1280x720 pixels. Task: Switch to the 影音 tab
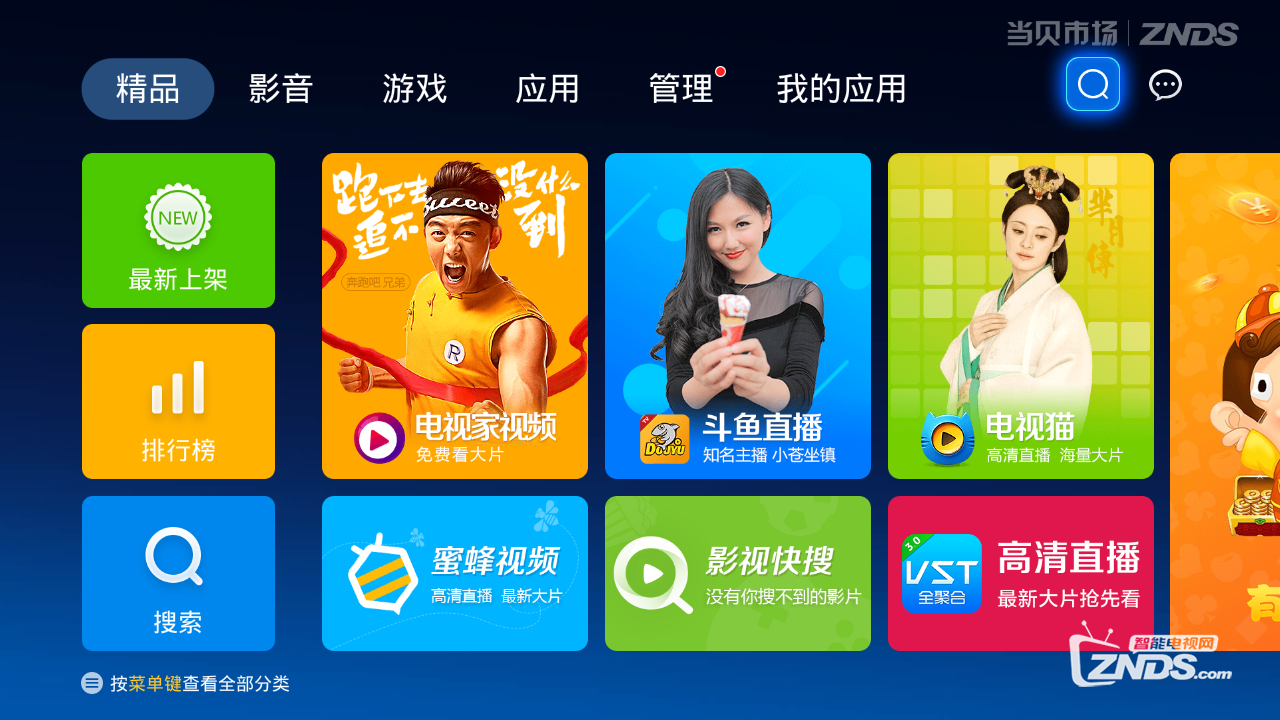tap(281, 89)
